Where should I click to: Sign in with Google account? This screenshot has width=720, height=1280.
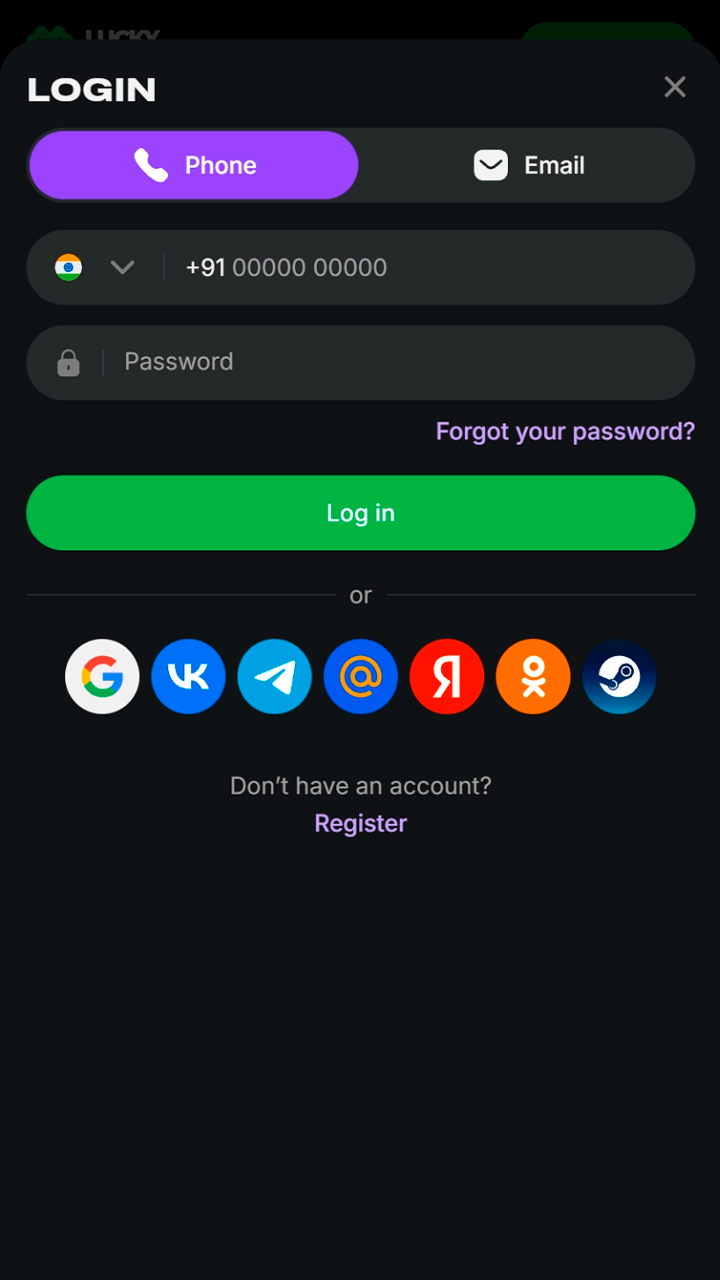tap(102, 677)
